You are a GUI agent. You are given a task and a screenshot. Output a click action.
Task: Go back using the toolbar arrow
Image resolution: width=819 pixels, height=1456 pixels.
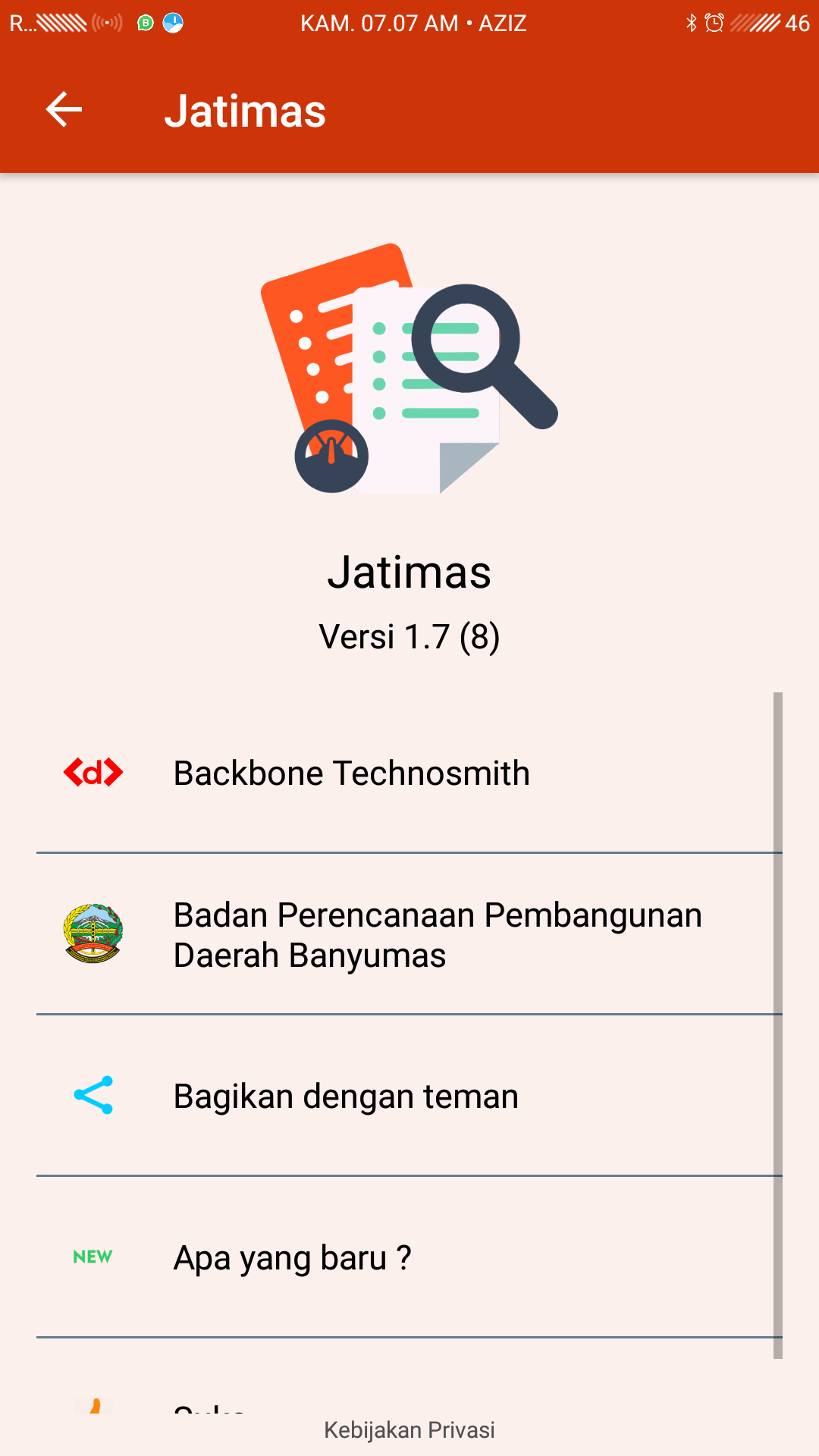point(64,110)
